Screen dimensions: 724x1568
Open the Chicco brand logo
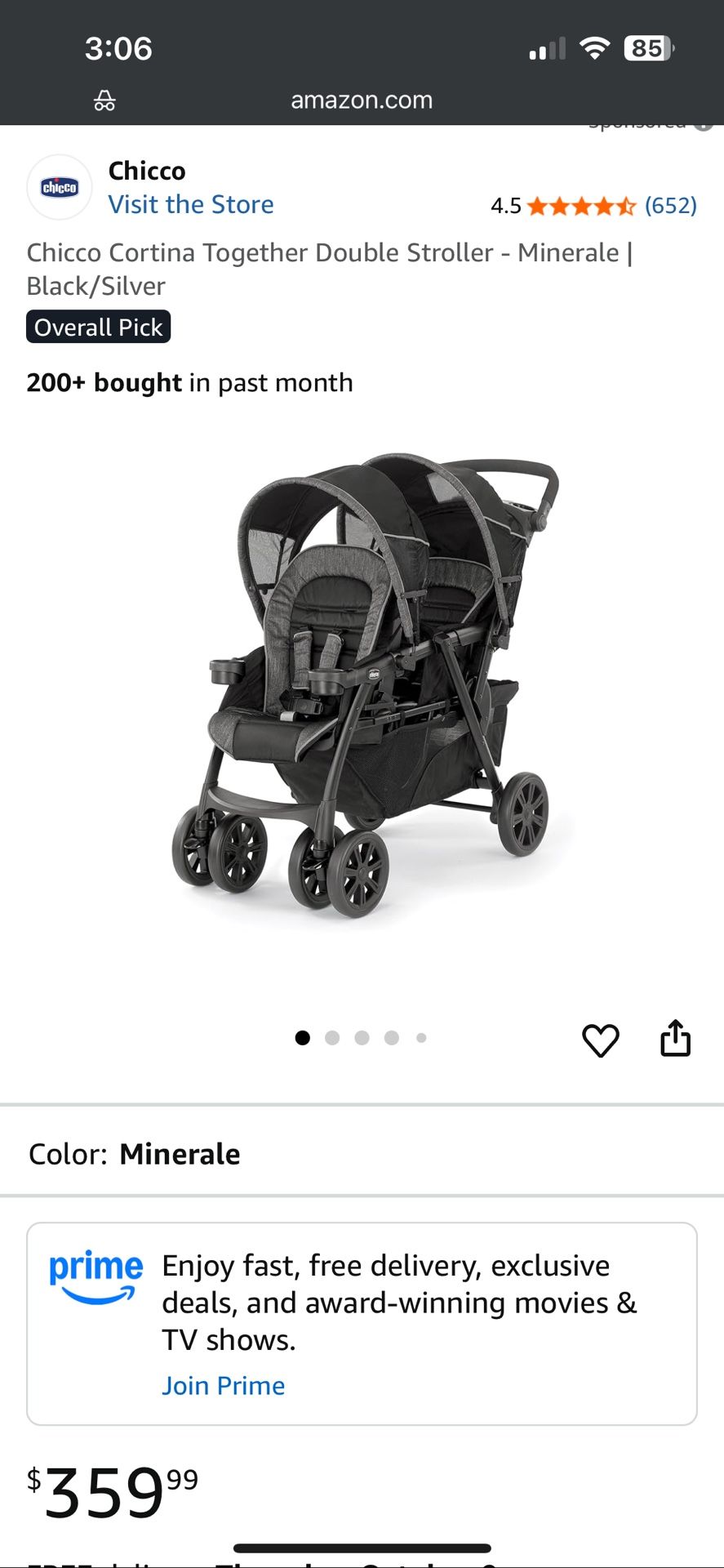point(60,187)
